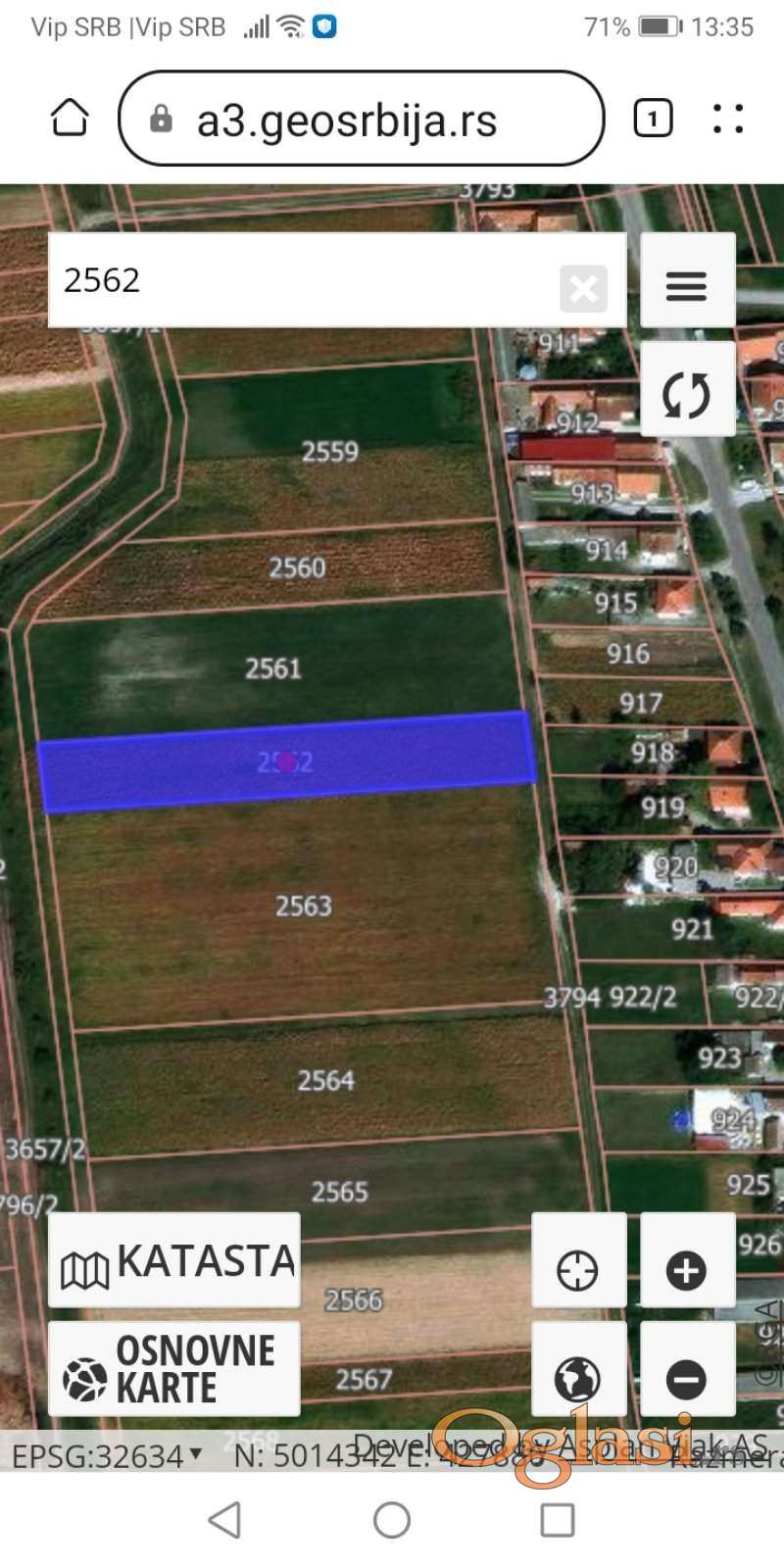Show full map extent via the globe button
This screenshot has height=1568, width=784.
577,1379
